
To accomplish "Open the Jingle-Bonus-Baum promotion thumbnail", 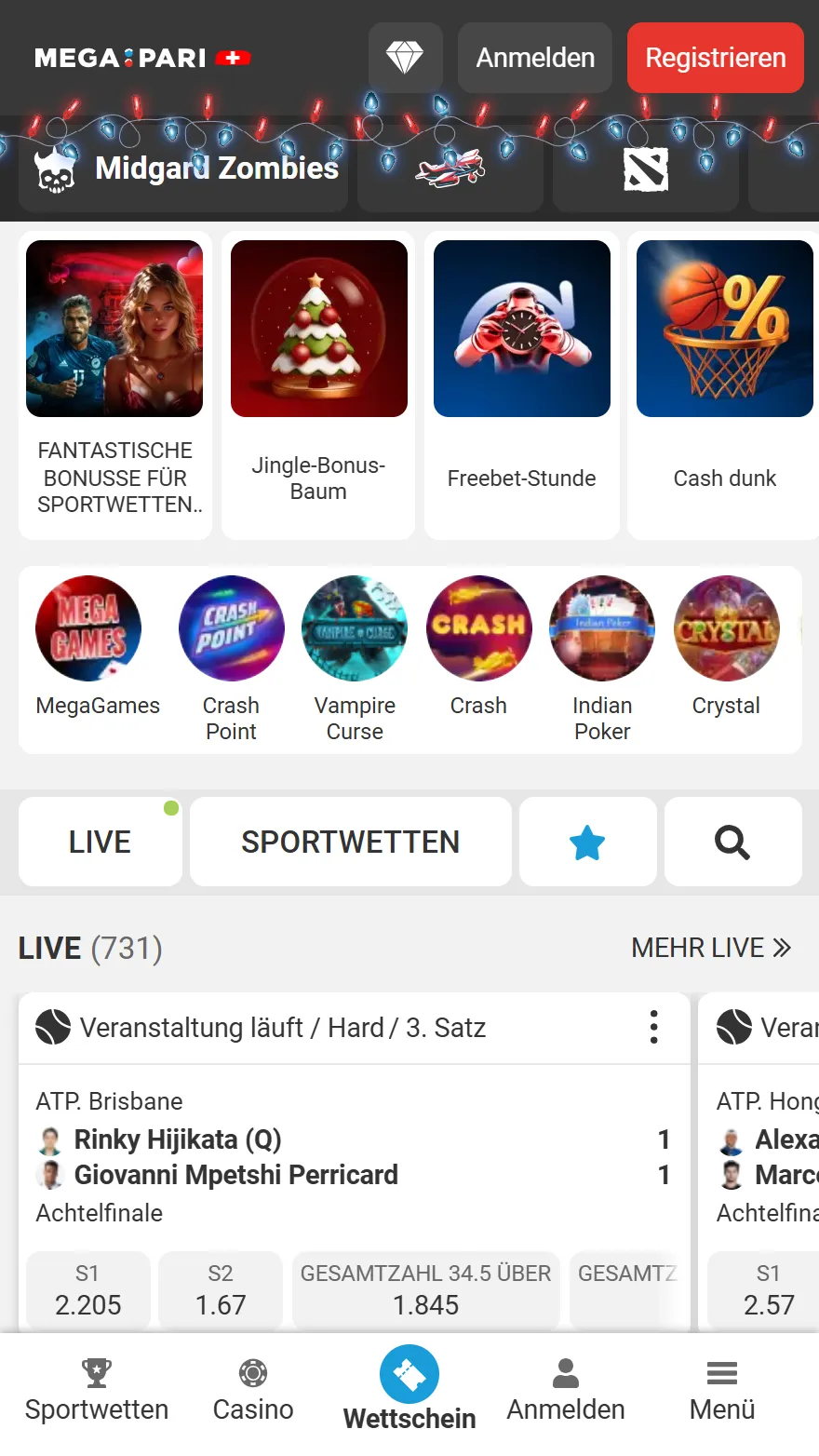I will point(318,329).
